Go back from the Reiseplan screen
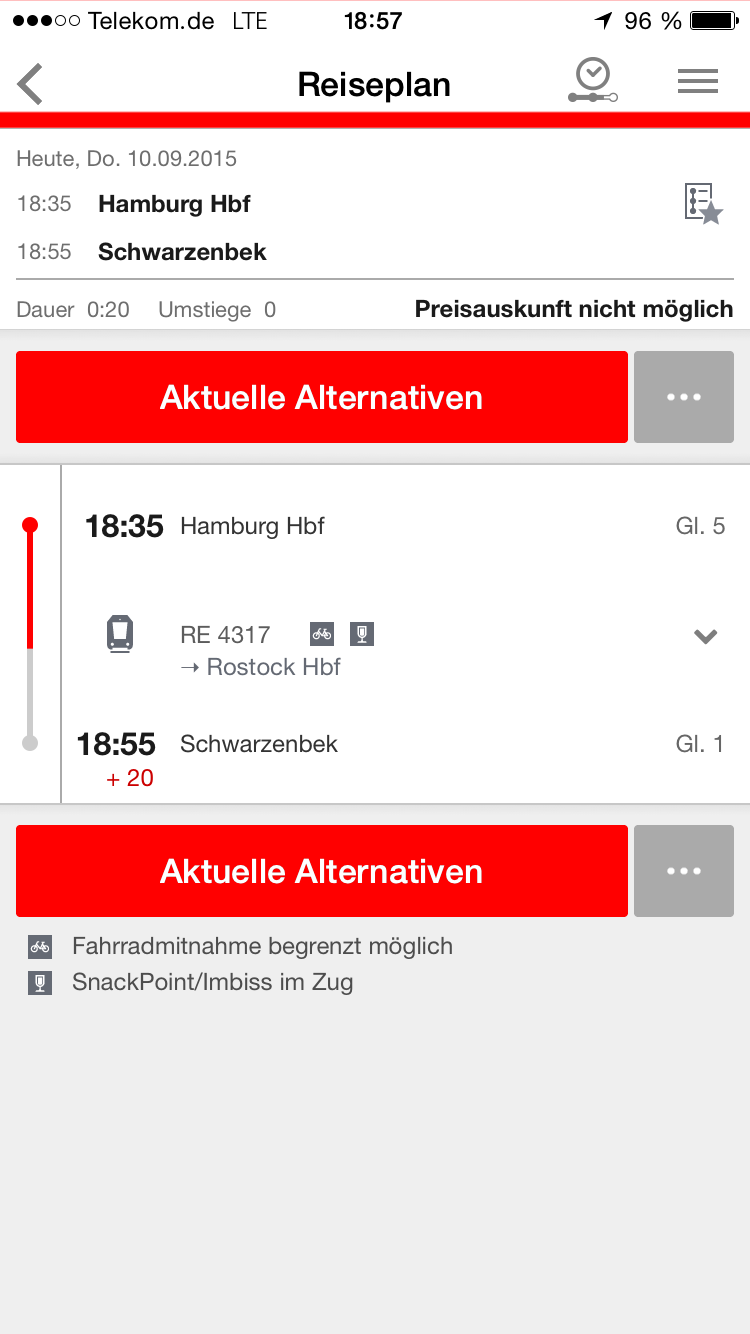 coord(31,84)
